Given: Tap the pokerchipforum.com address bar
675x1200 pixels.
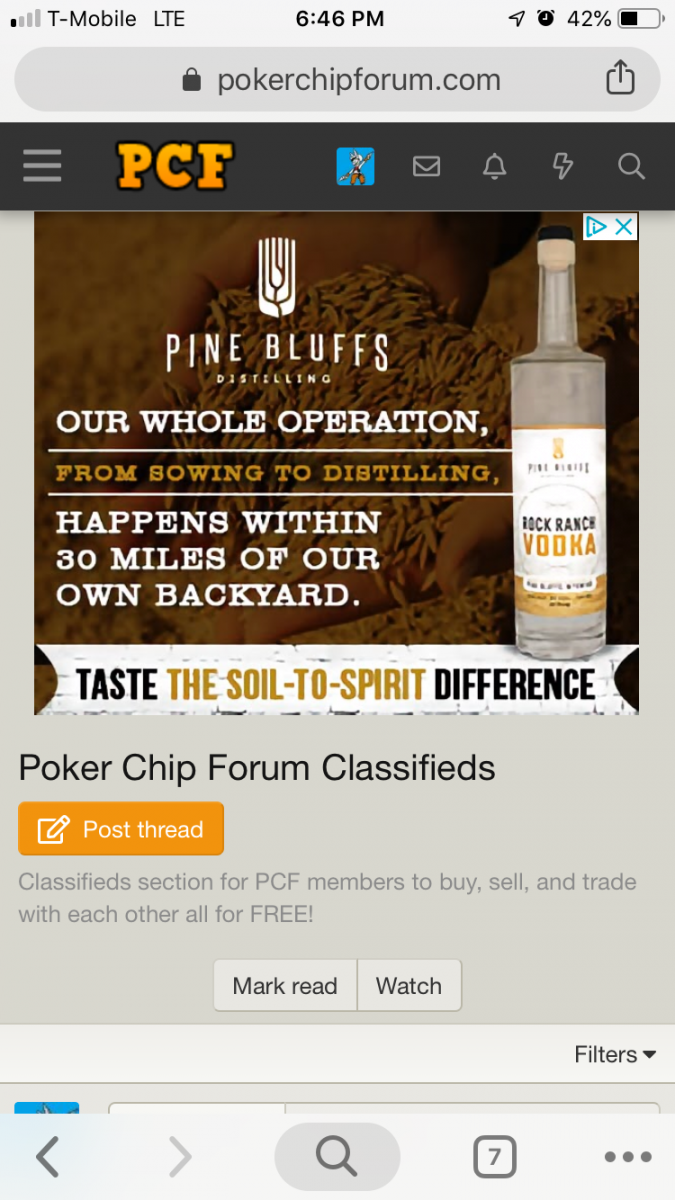Looking at the screenshot, I should tap(340, 80).
